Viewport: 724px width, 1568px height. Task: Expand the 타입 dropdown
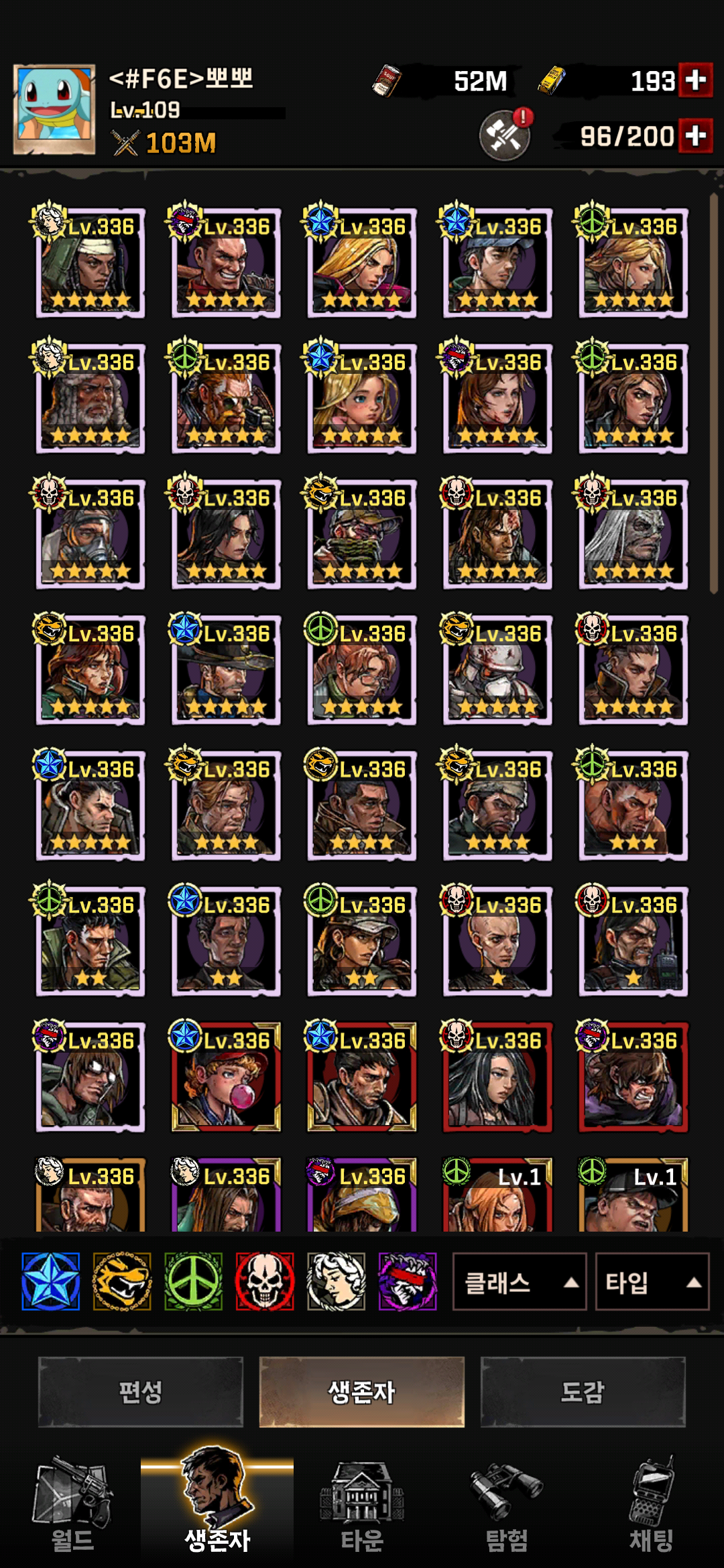click(x=652, y=1282)
